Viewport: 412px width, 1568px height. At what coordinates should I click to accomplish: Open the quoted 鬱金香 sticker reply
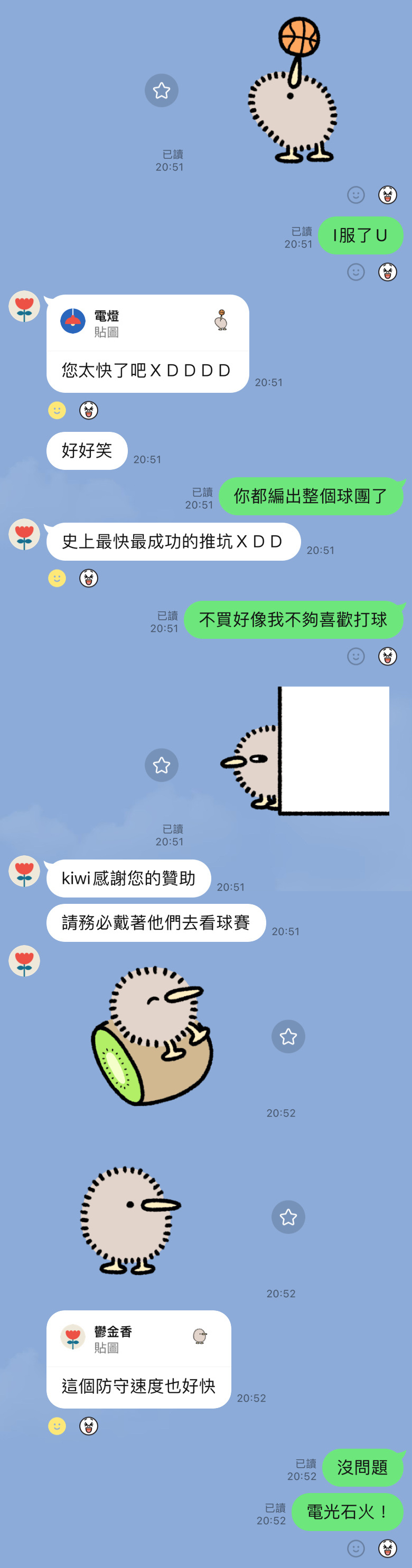(x=139, y=1339)
